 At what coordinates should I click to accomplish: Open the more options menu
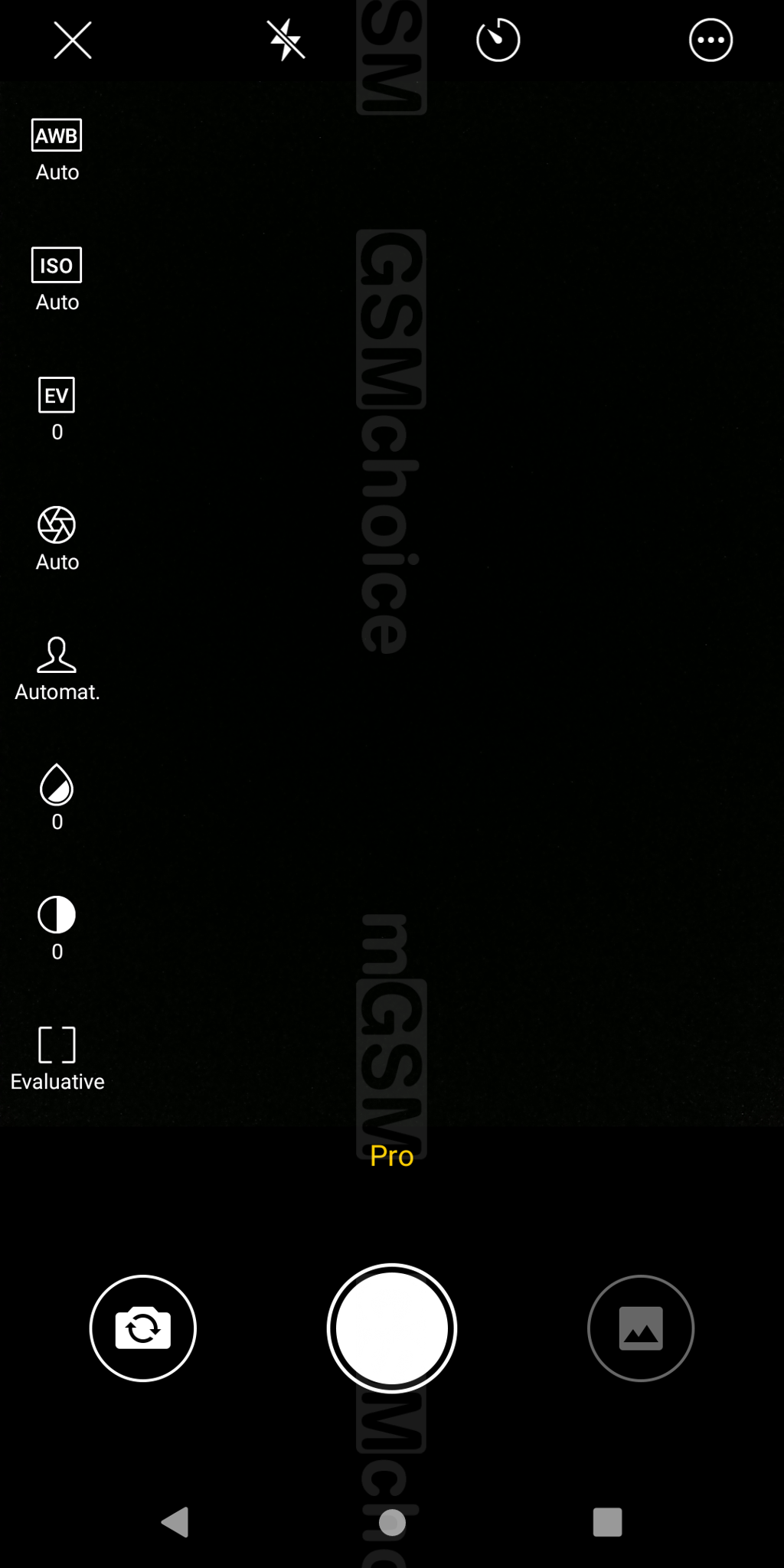710,40
